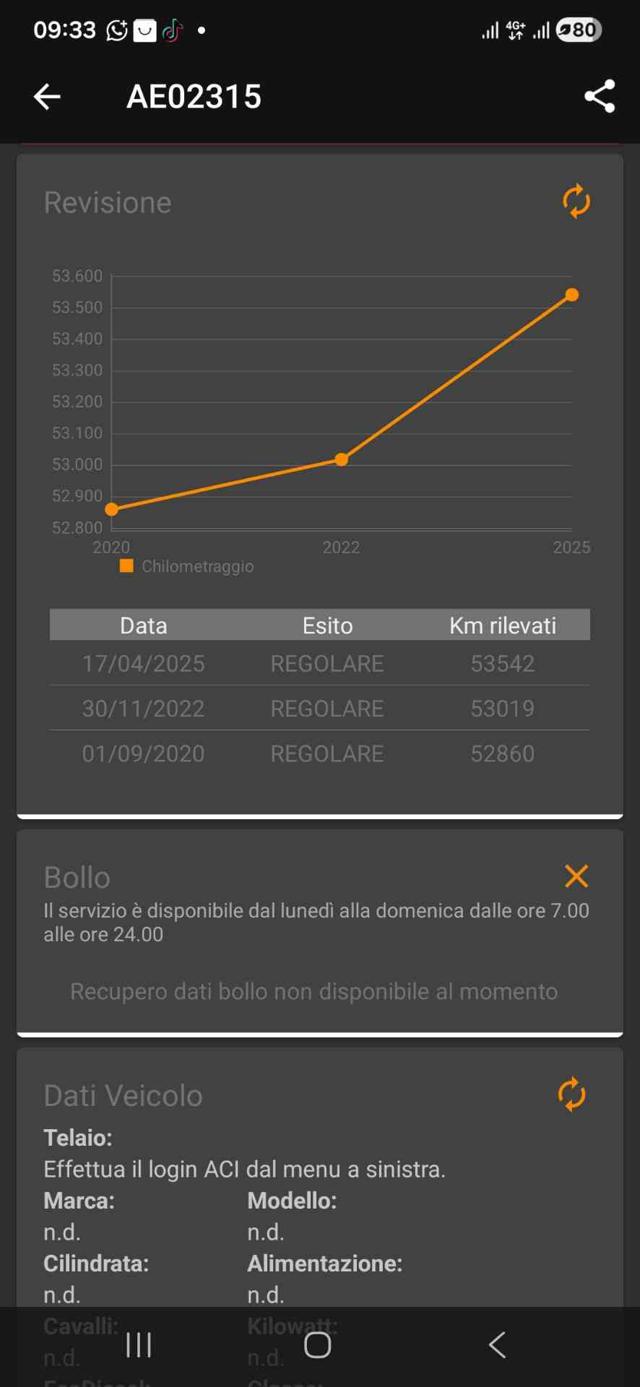Tap the orange X in Bollo card

pyautogui.click(x=576, y=876)
